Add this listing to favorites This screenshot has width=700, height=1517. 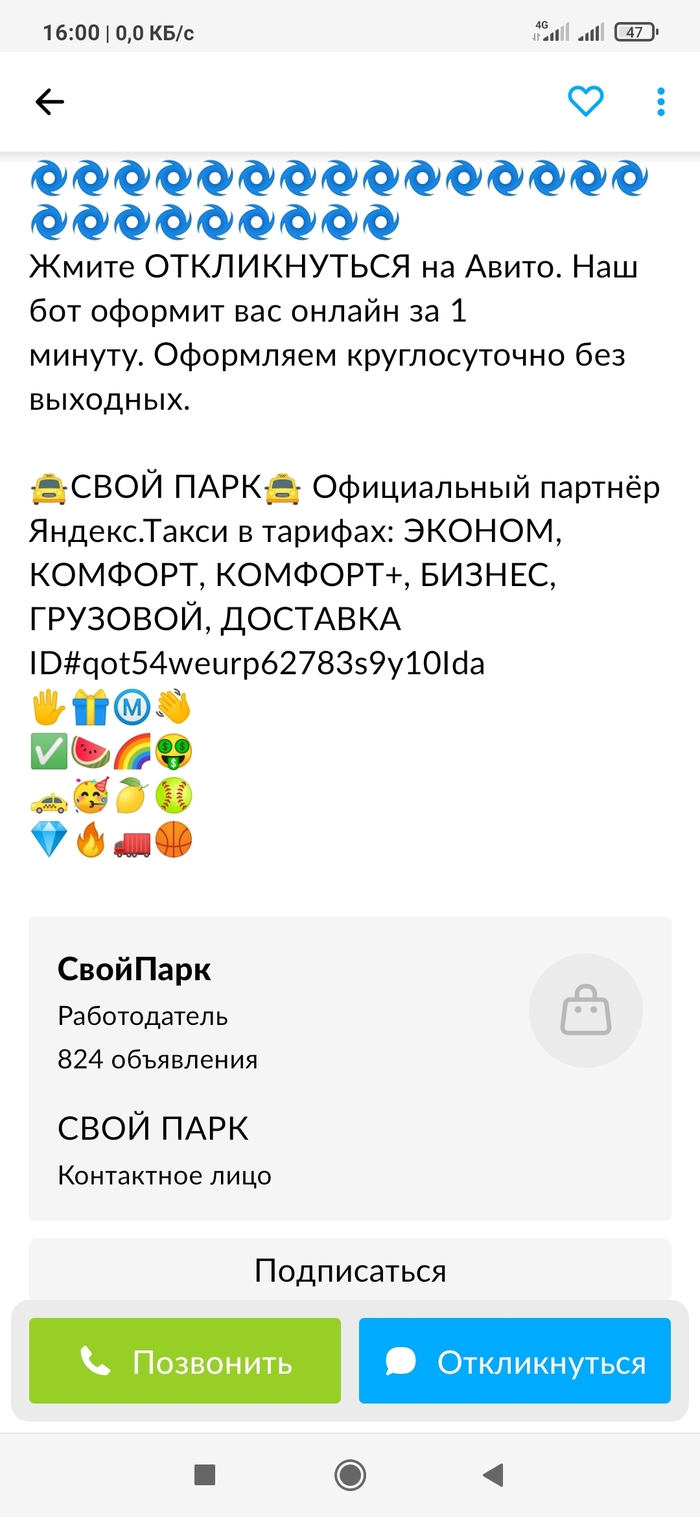tap(585, 101)
